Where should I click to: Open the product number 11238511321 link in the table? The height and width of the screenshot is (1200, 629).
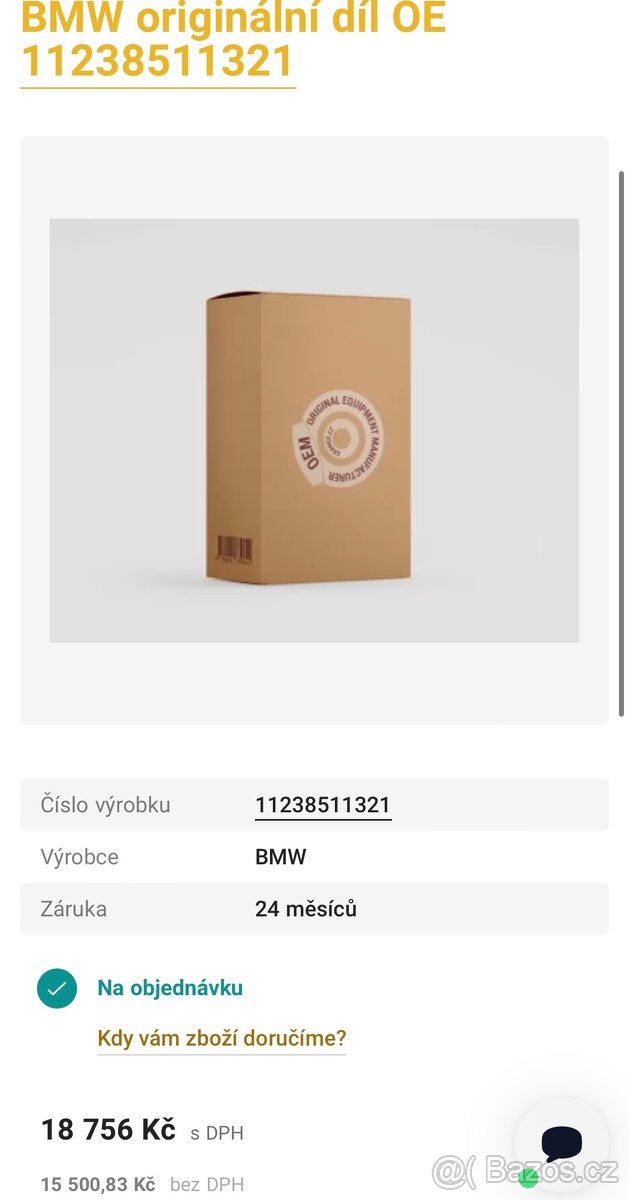point(322,805)
